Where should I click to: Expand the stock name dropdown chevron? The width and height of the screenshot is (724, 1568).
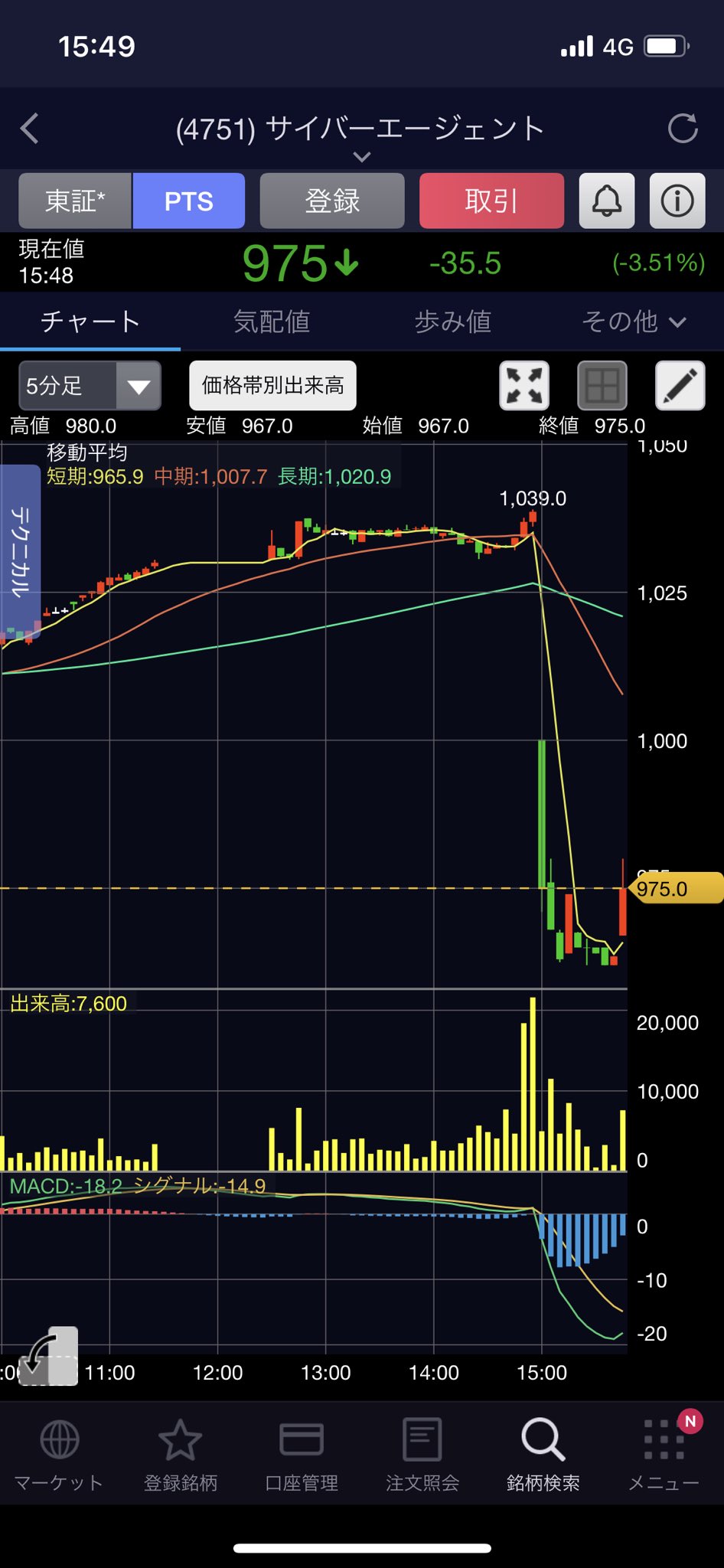[361, 157]
